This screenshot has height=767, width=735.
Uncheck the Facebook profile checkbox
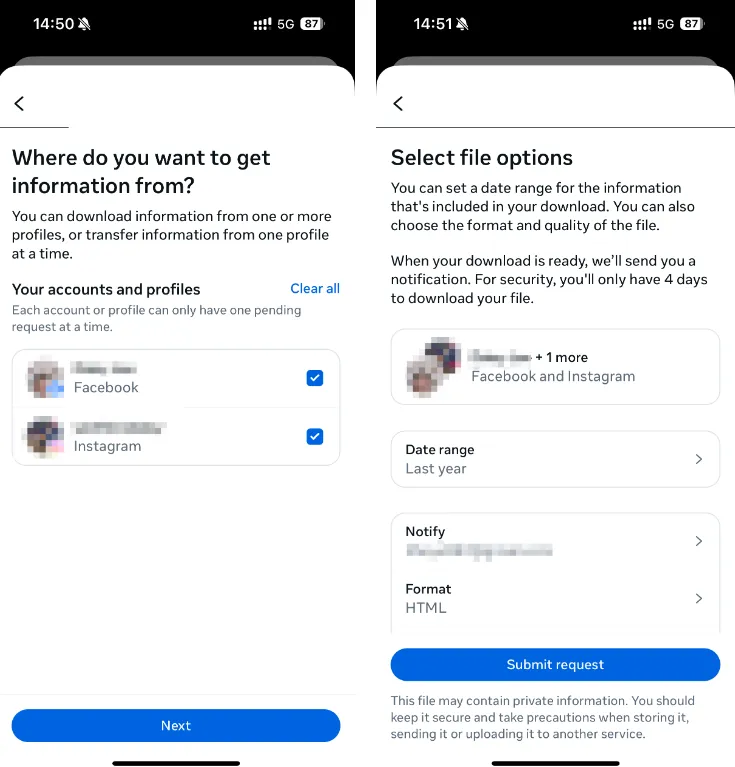(x=315, y=378)
